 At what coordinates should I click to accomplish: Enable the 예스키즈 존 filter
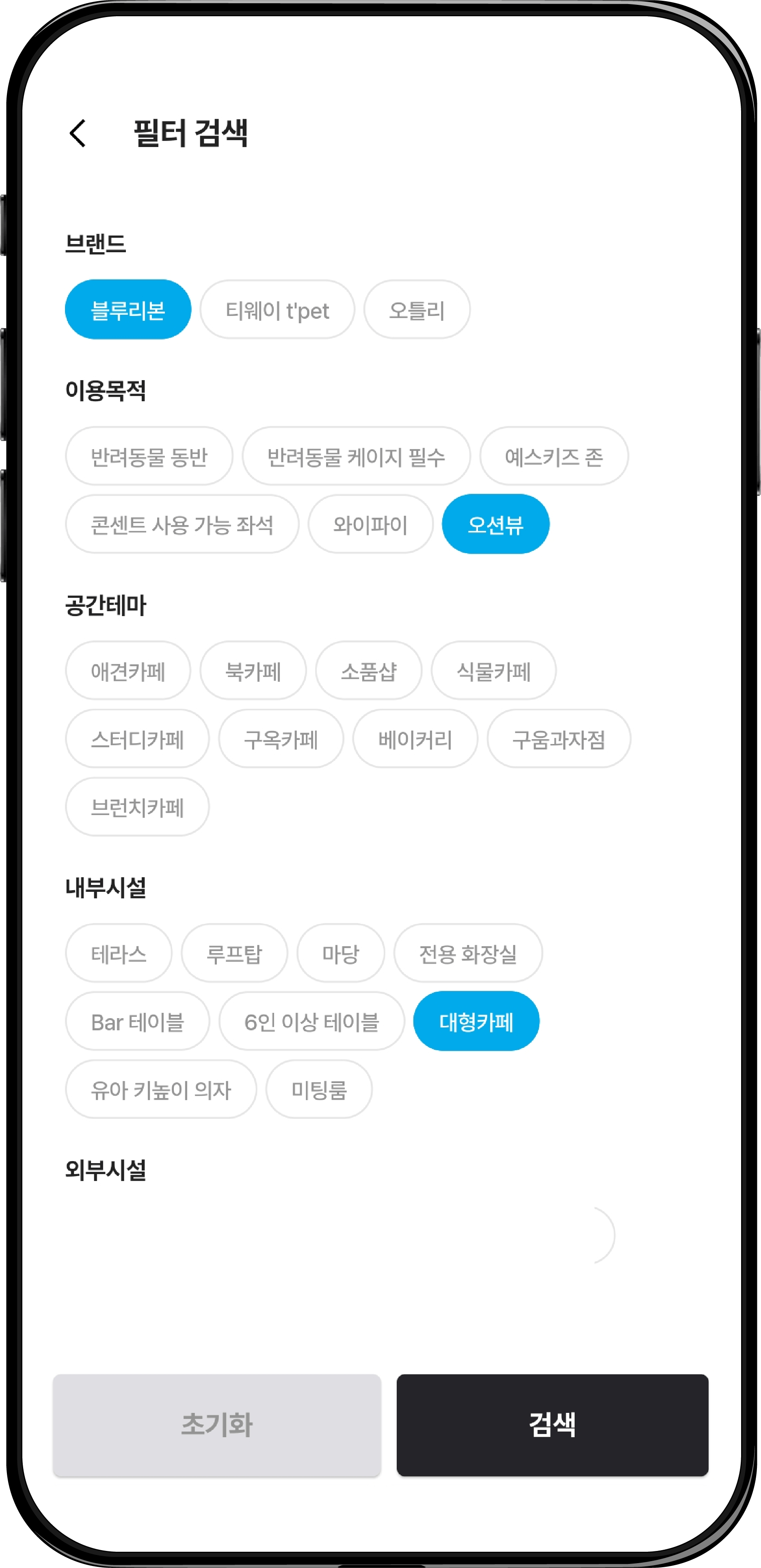click(553, 456)
